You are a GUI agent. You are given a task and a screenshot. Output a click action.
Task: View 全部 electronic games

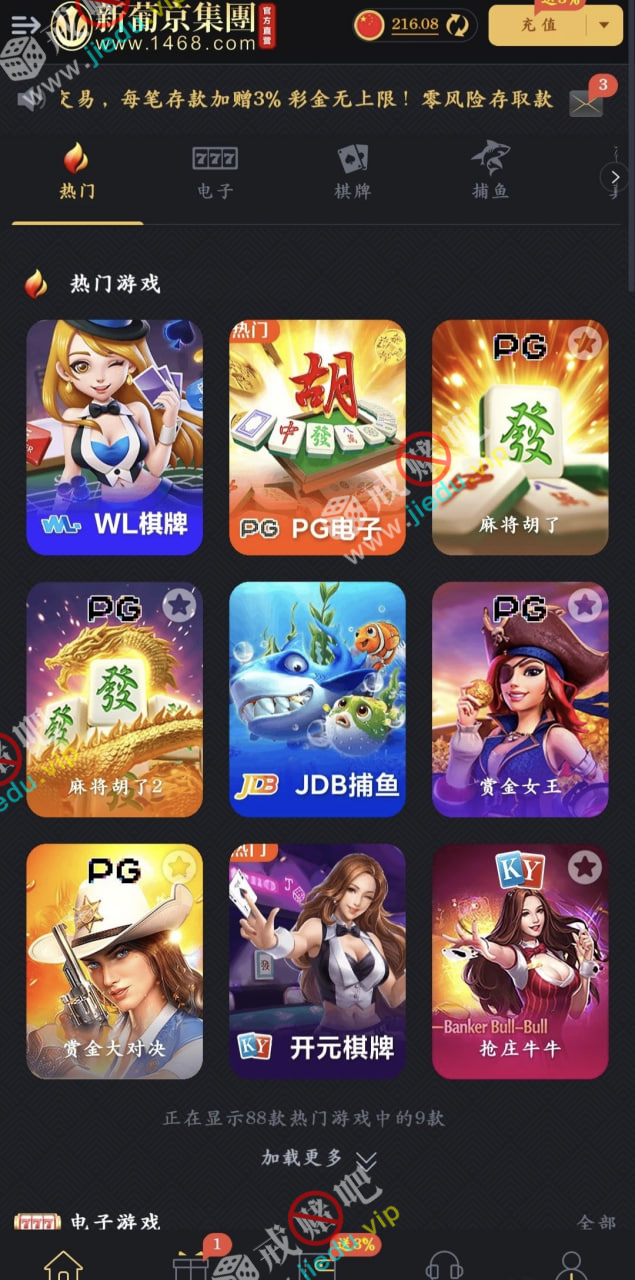coord(597,1222)
